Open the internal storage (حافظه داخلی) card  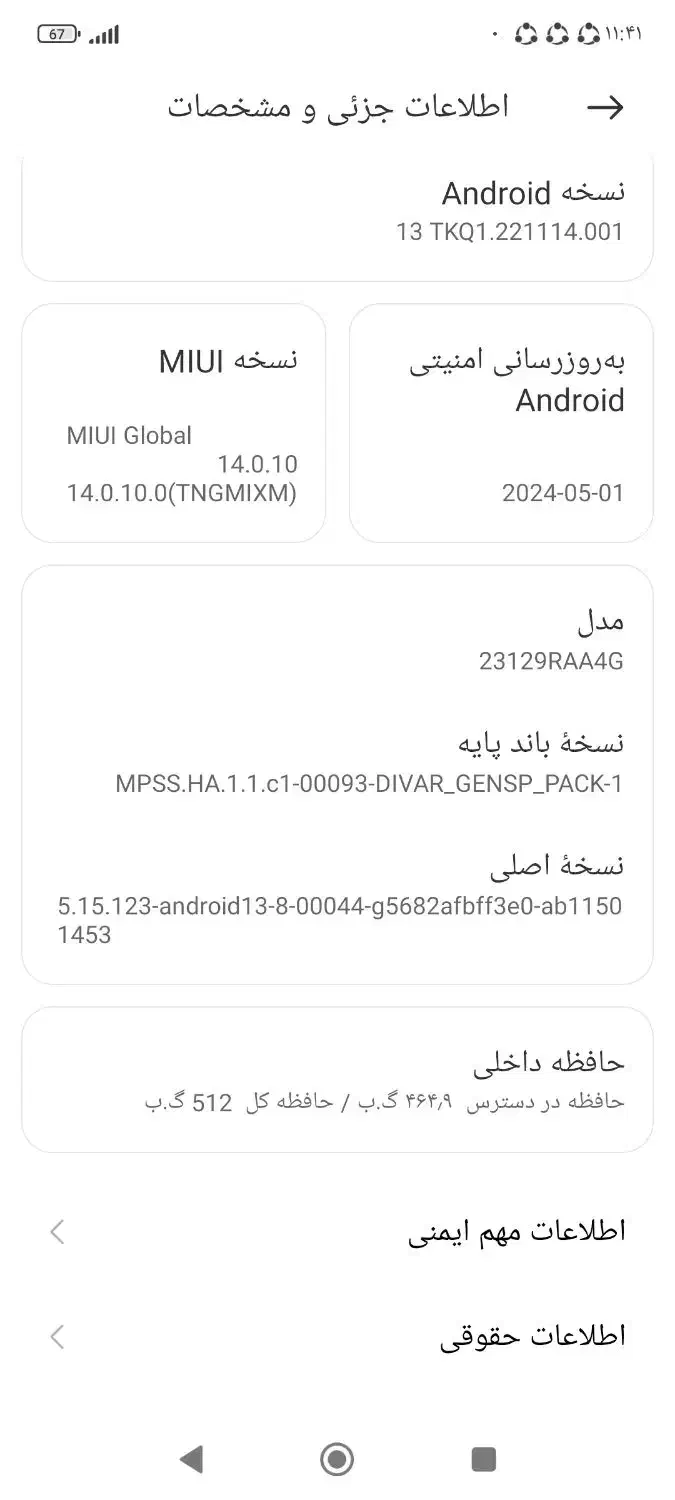tap(337, 1079)
